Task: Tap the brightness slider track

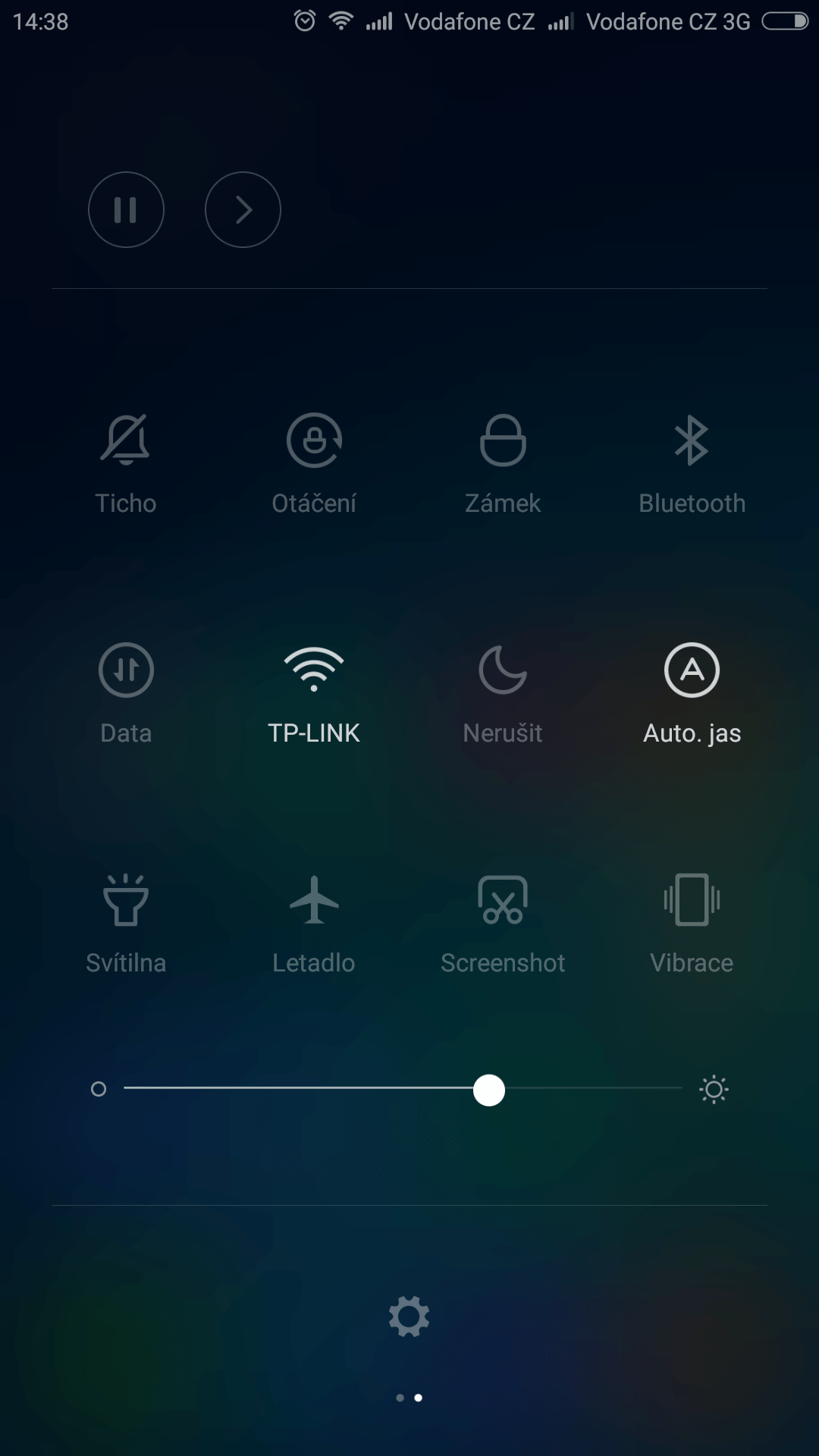Action: coord(403,1089)
